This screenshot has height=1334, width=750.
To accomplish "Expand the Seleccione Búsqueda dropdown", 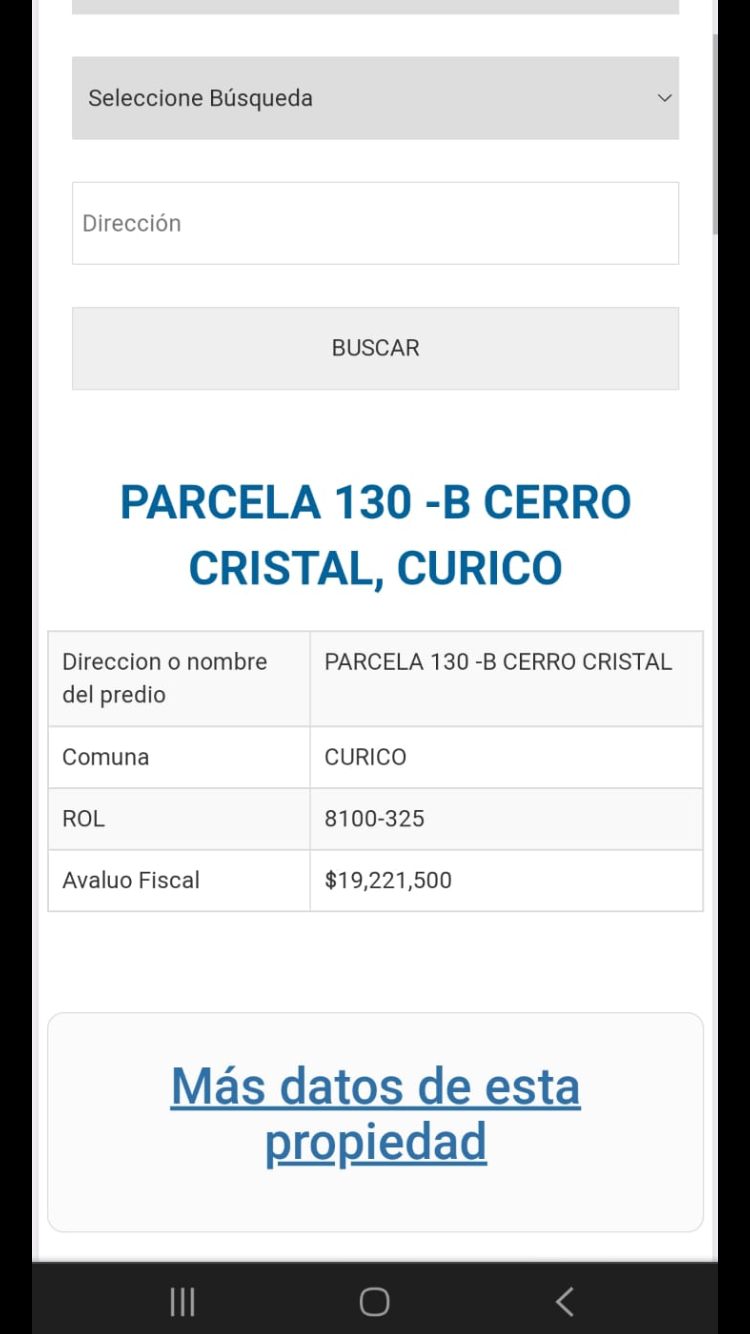I will pos(375,98).
